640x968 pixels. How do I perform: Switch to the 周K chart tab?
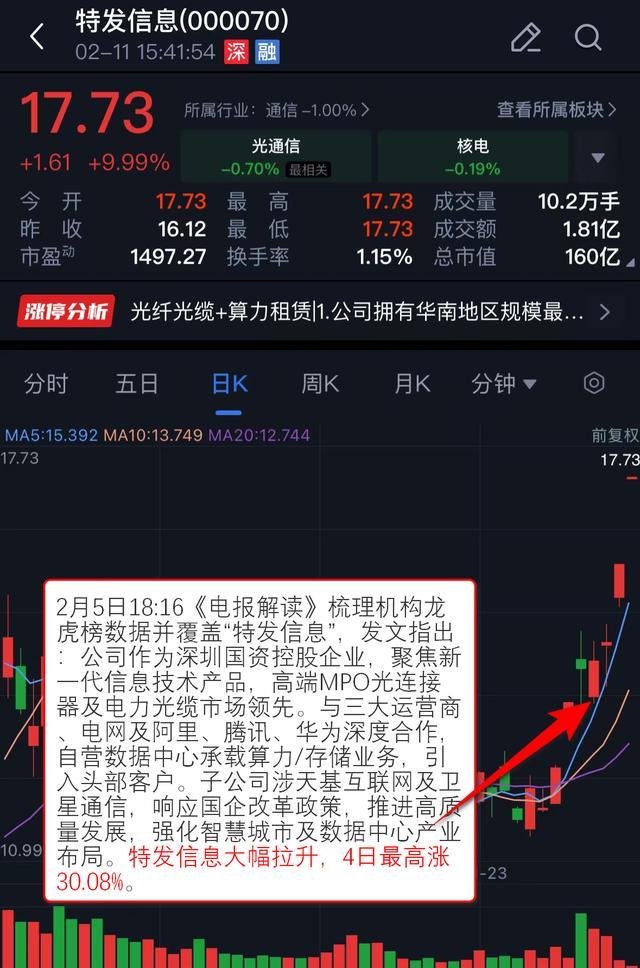[x=321, y=384]
